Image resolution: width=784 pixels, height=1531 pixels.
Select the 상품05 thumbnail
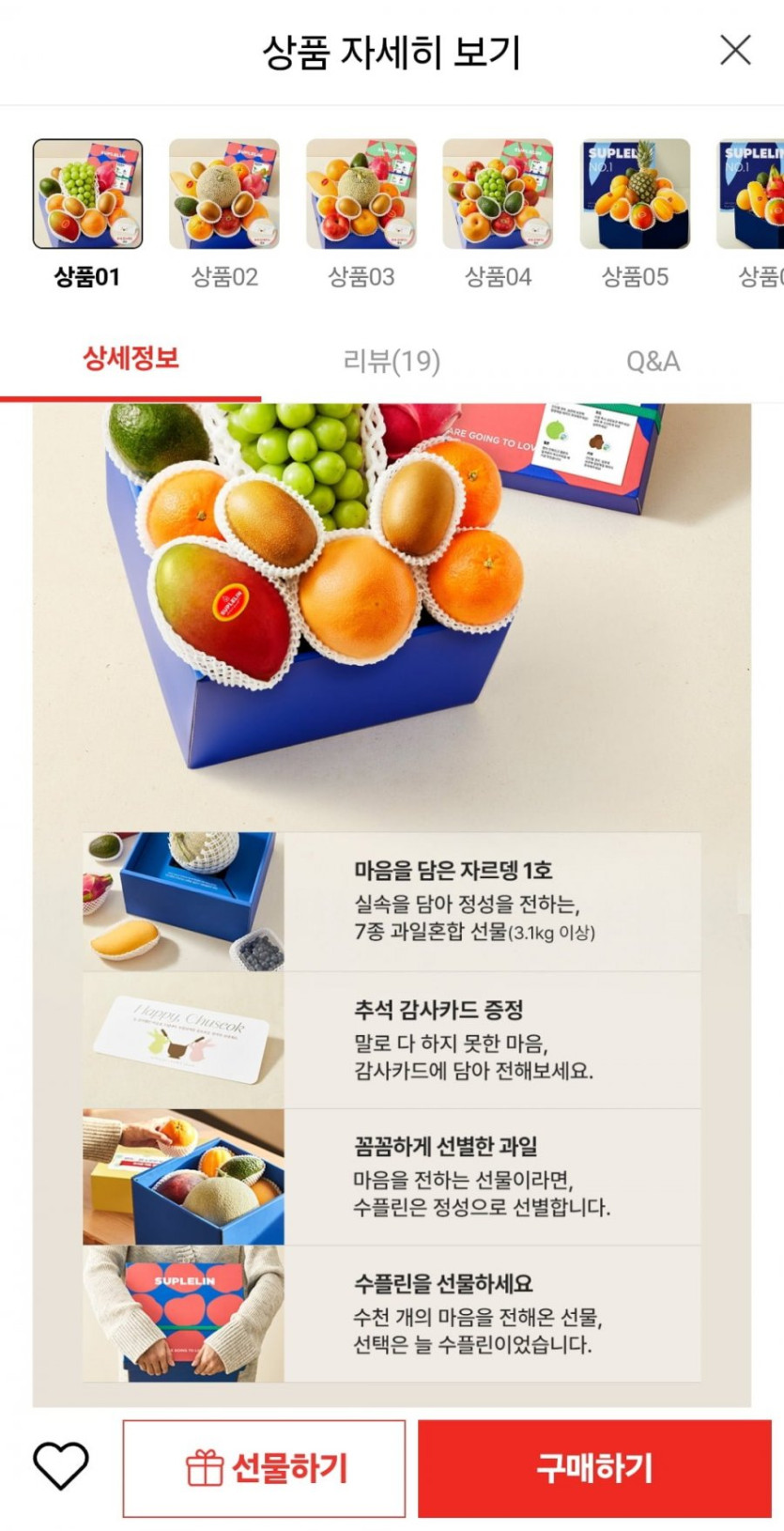click(635, 193)
